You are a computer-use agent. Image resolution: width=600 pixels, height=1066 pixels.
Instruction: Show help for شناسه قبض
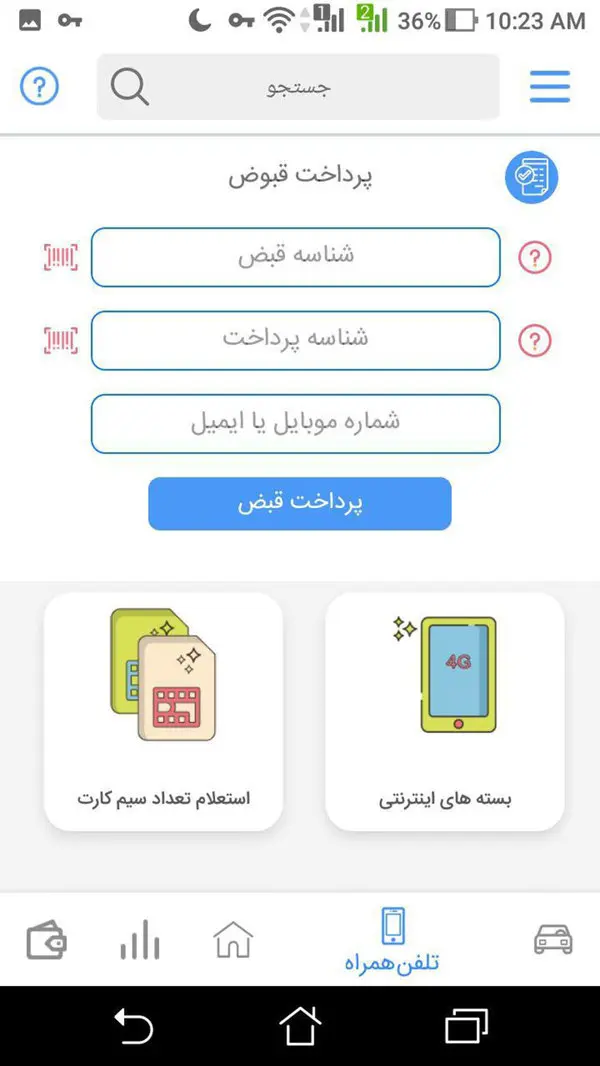535,258
